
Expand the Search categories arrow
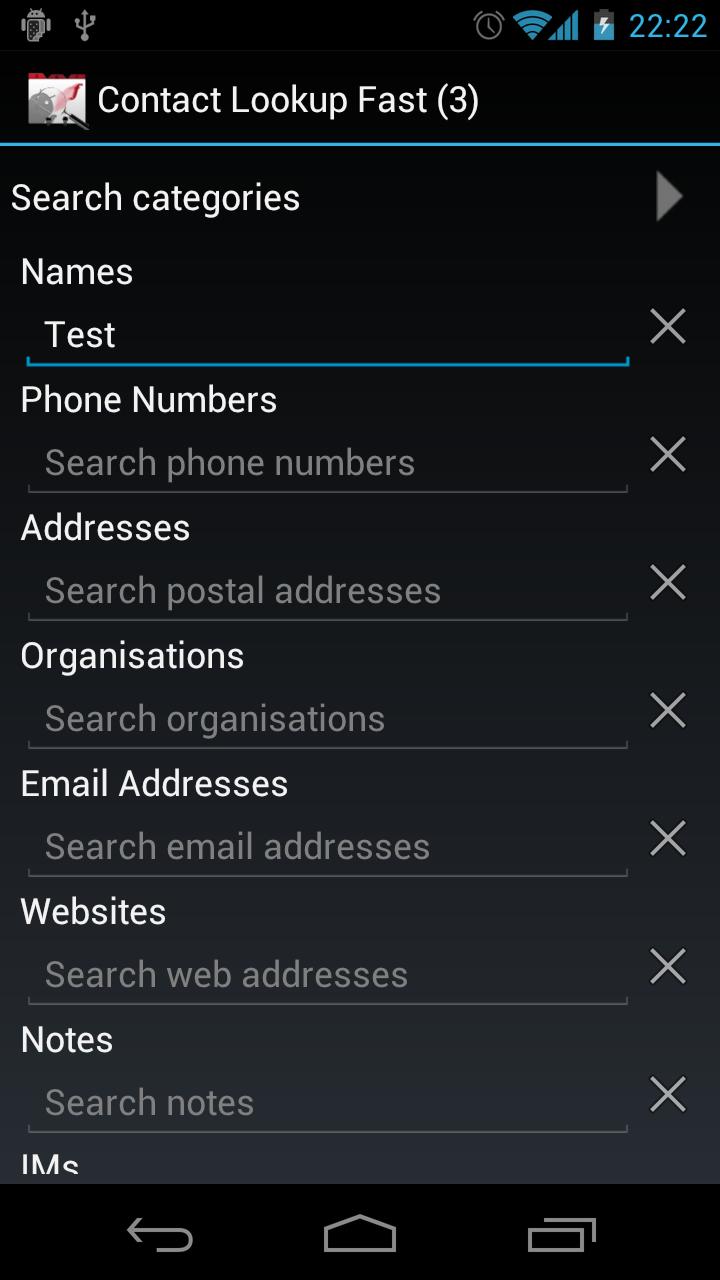coord(668,196)
